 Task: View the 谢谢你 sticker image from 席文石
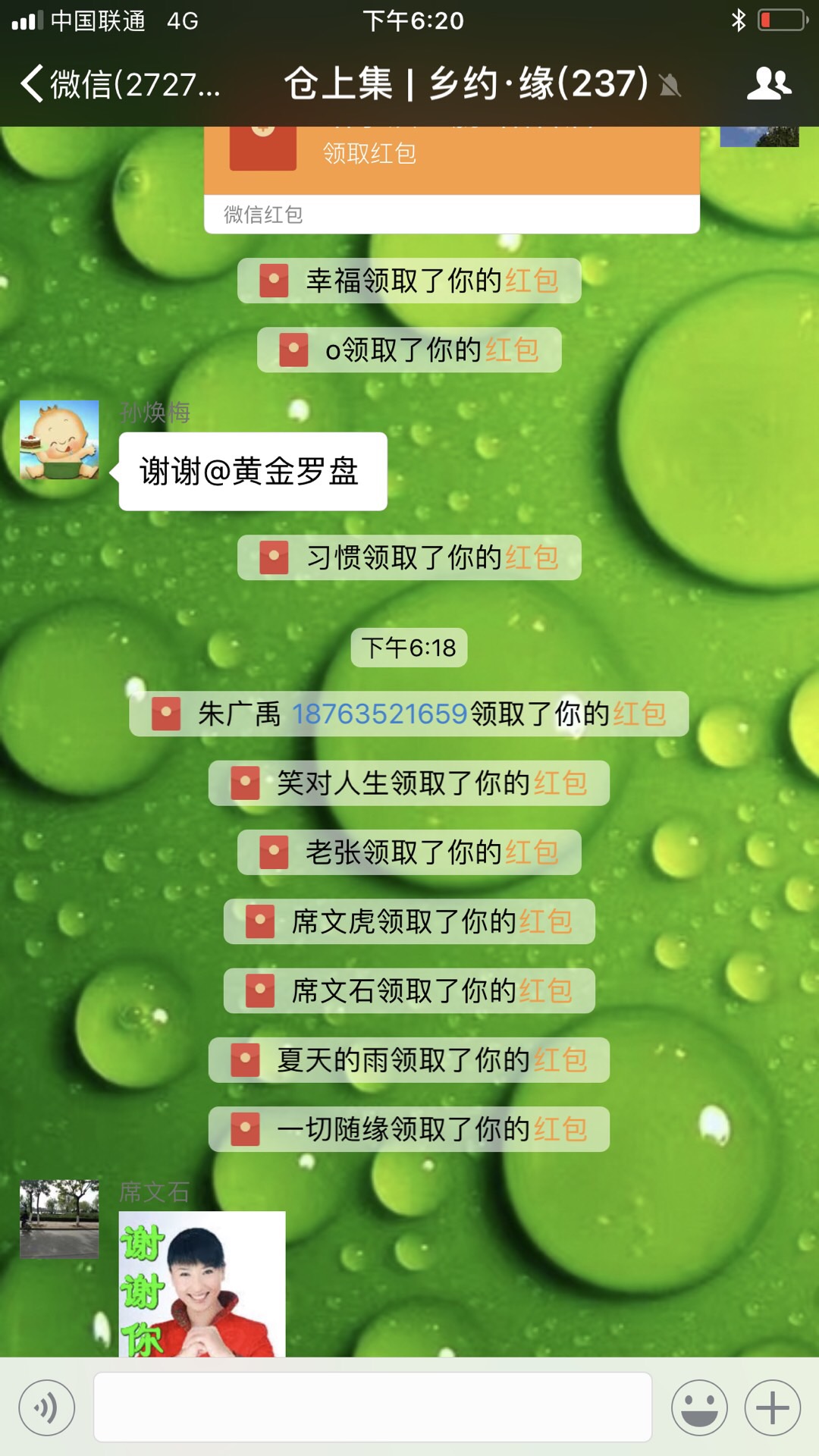202,1283
